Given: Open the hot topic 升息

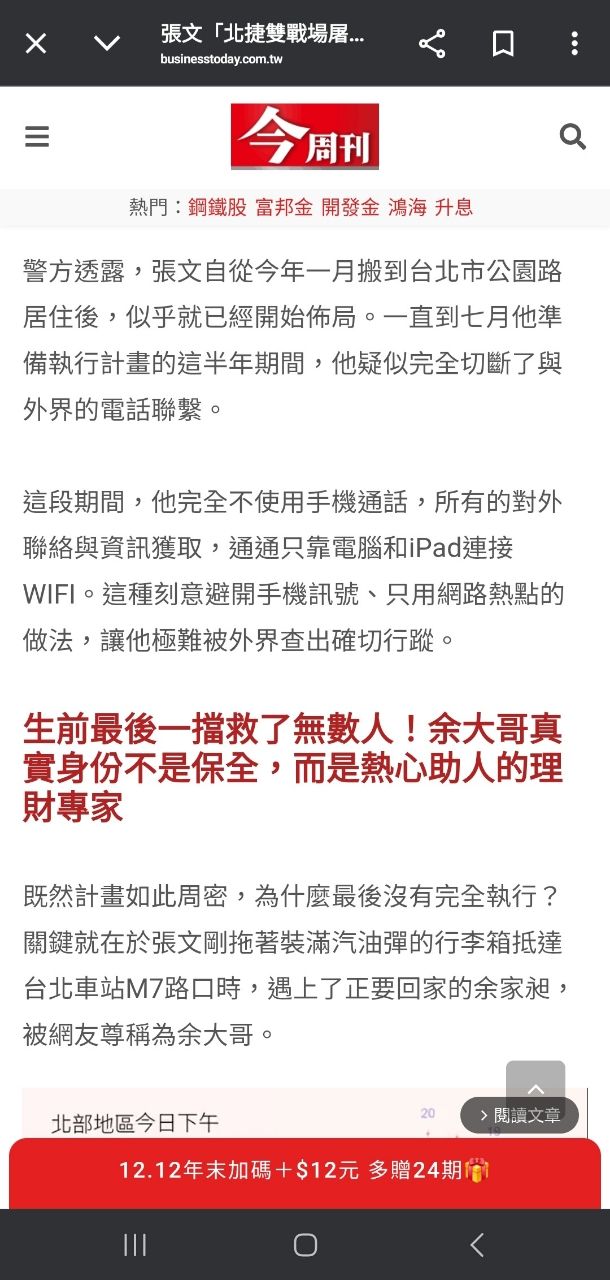Looking at the screenshot, I should click(x=454, y=207).
